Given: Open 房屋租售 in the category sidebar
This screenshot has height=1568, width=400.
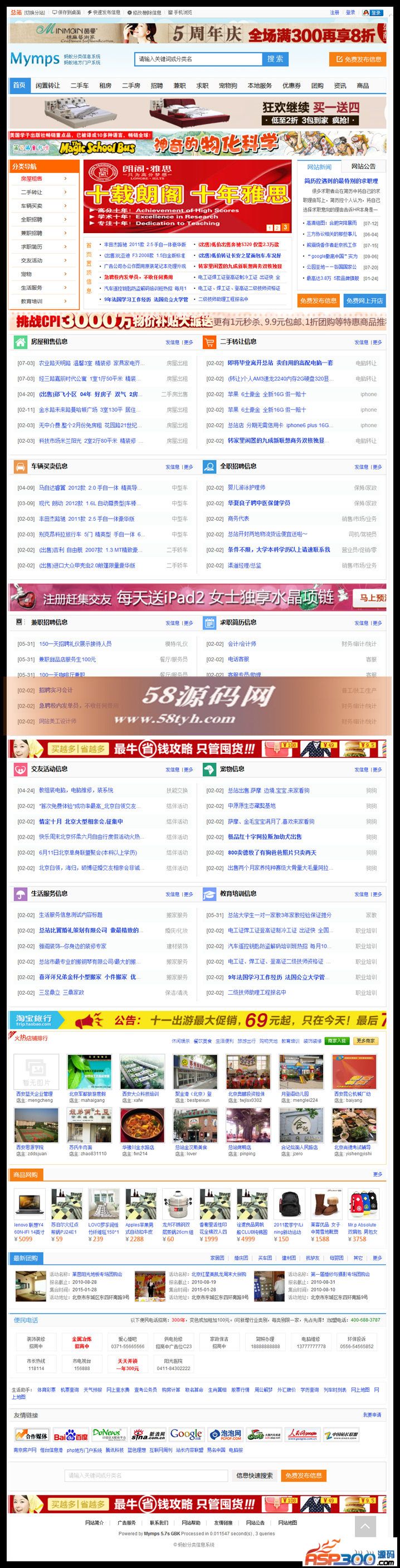Looking at the screenshot, I should (x=44, y=179).
